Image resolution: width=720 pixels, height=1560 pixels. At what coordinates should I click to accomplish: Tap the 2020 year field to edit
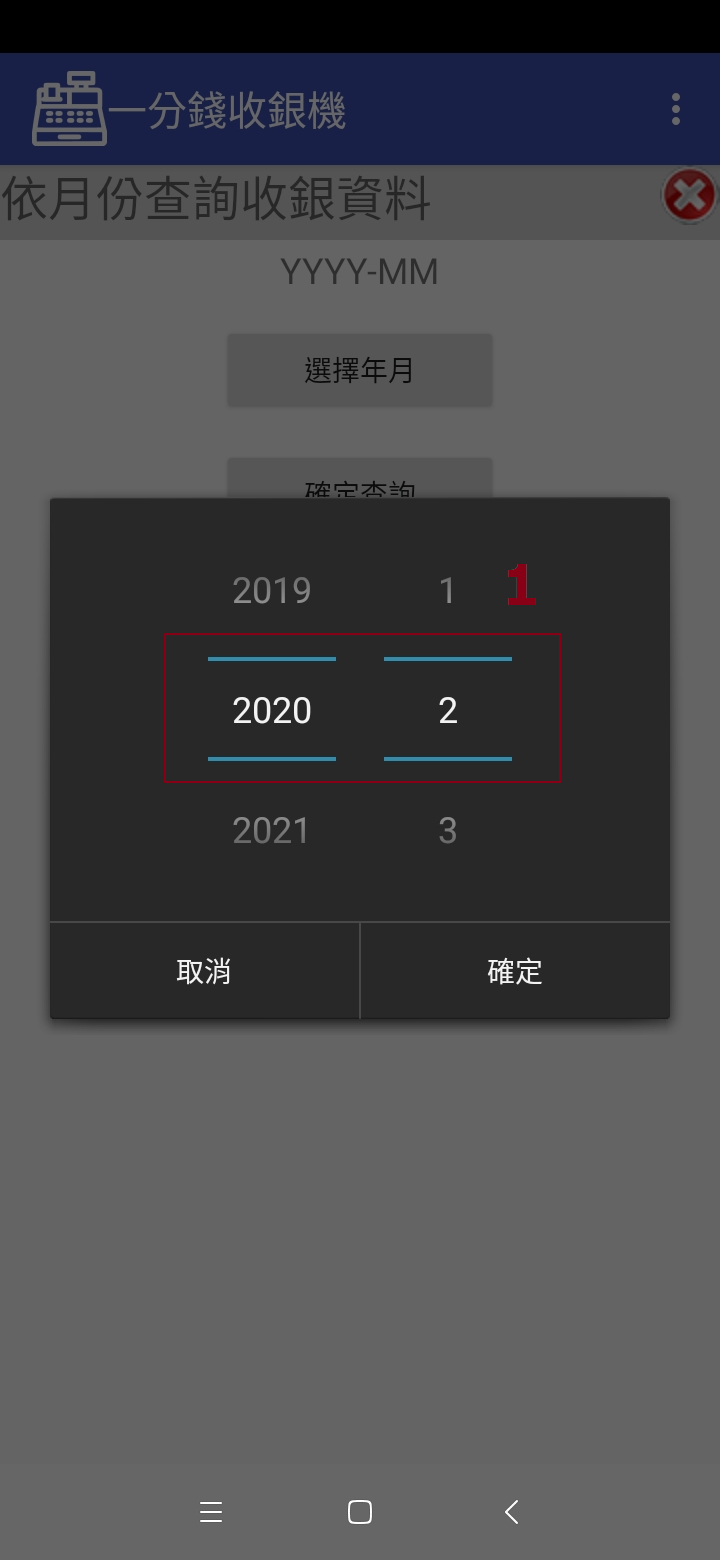coord(272,711)
